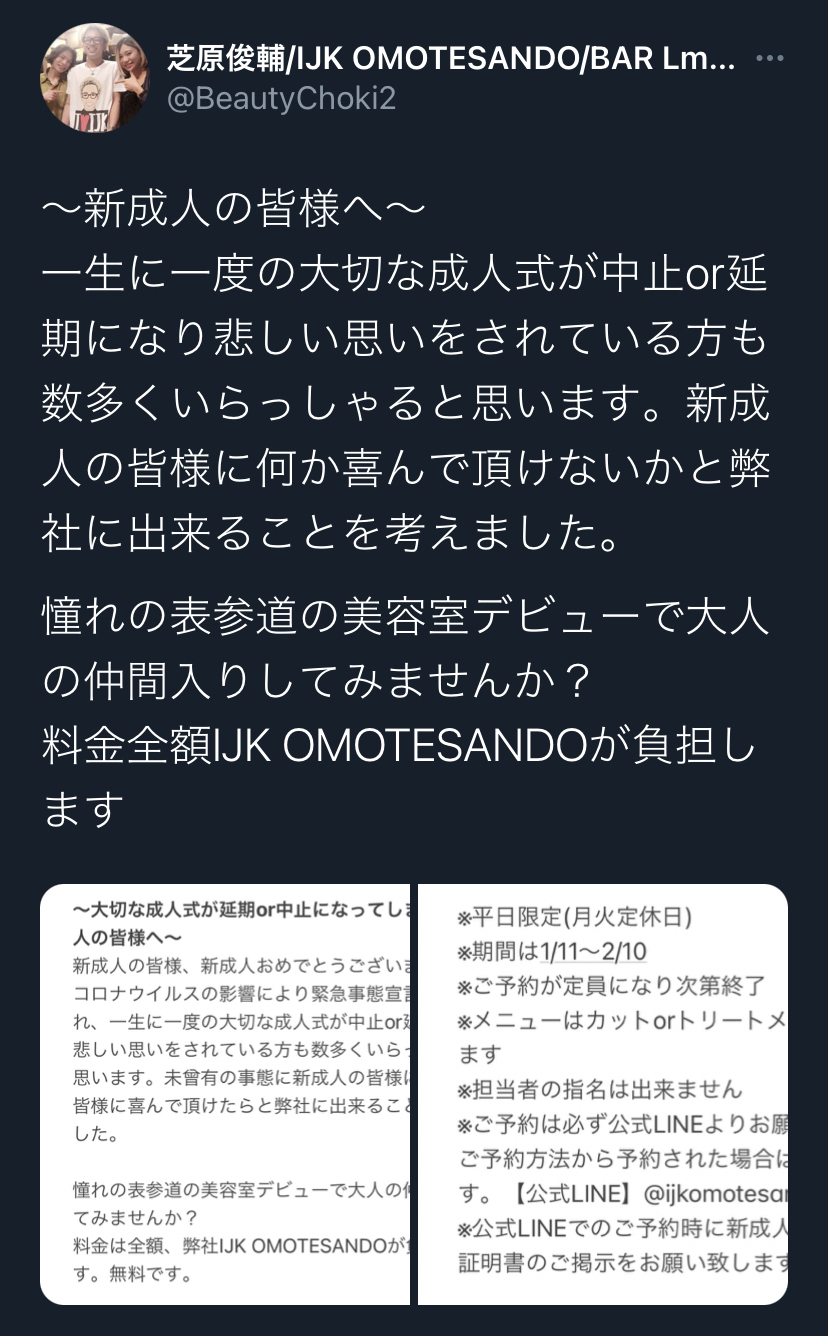Open the tweet's three-dot overflow menu
This screenshot has height=1336, width=828.
coord(769,59)
